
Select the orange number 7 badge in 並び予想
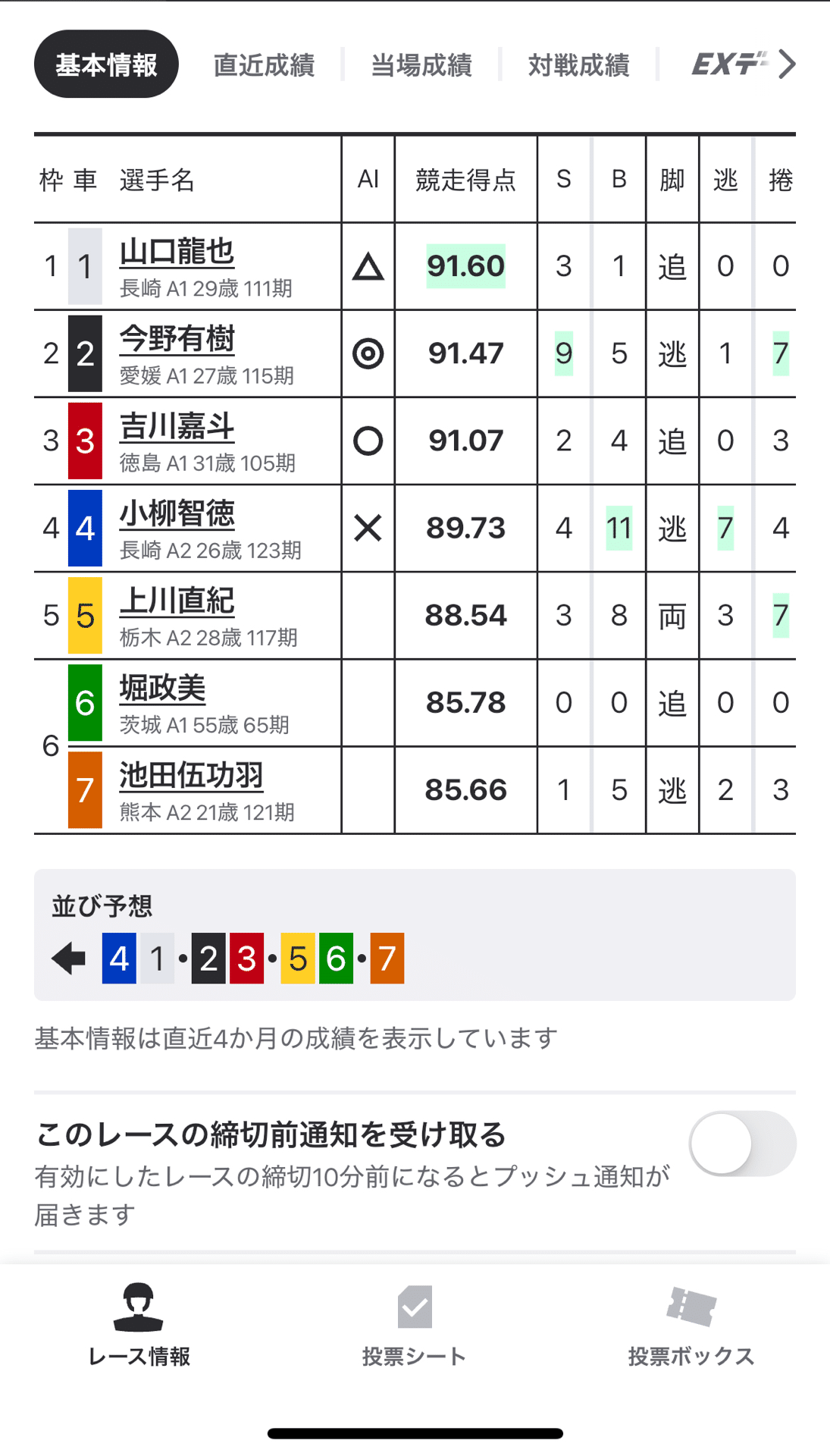click(387, 958)
